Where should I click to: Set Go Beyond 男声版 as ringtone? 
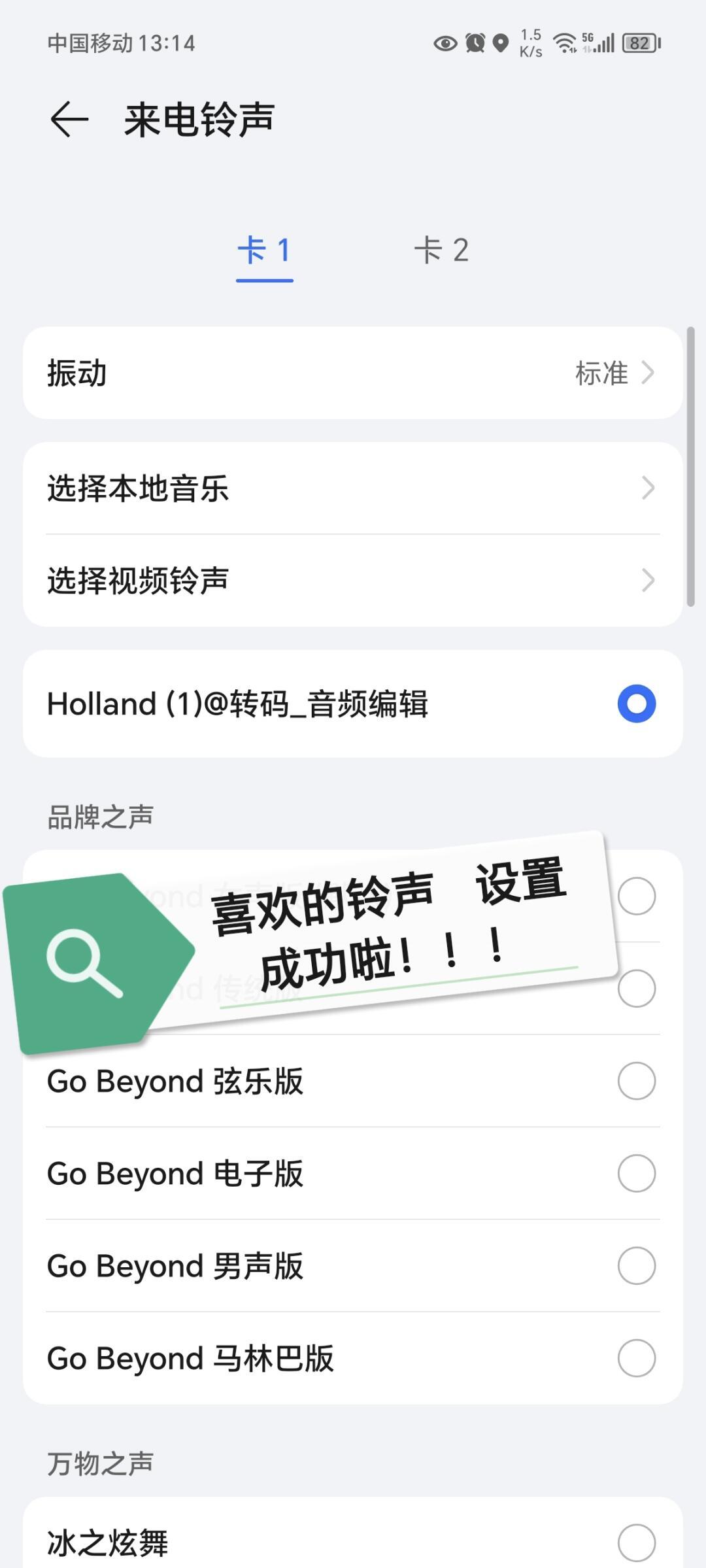pyautogui.click(x=353, y=1266)
